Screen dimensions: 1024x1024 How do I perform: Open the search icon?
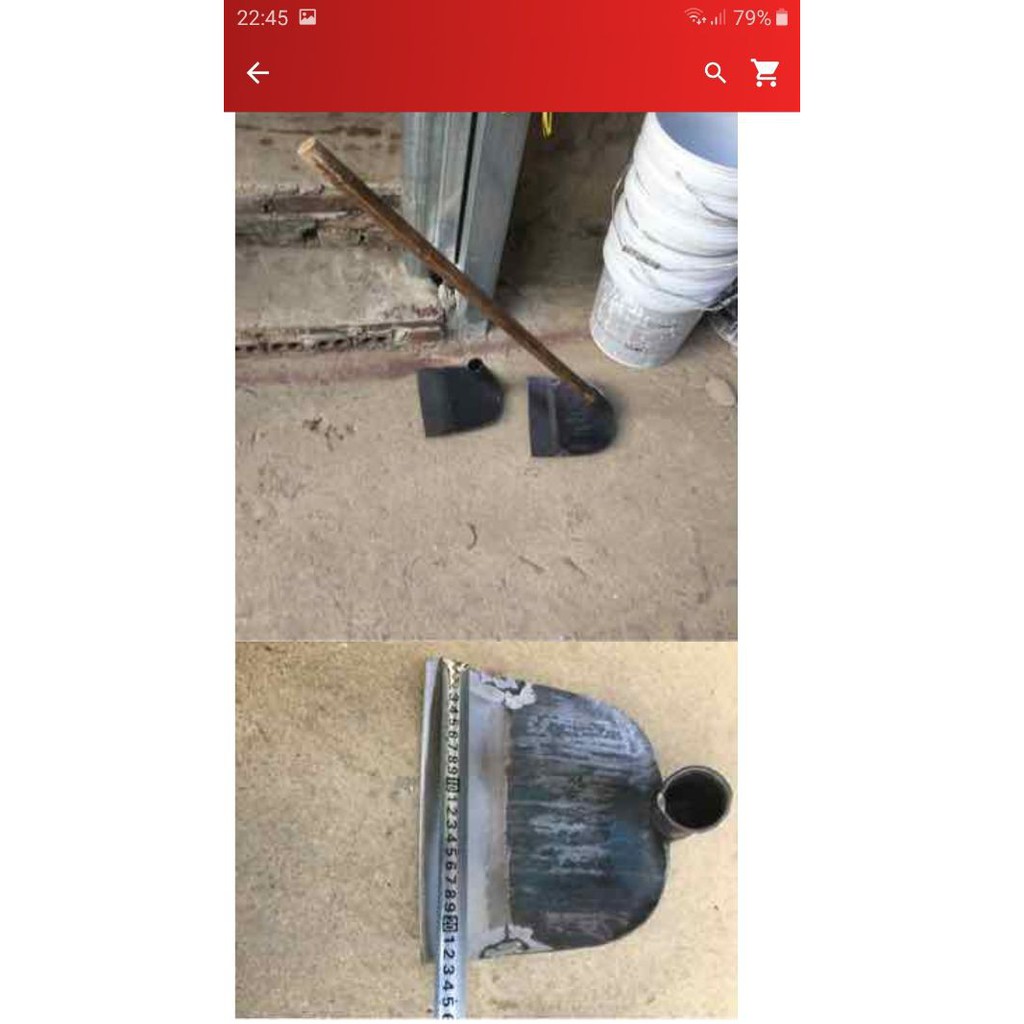[x=715, y=73]
